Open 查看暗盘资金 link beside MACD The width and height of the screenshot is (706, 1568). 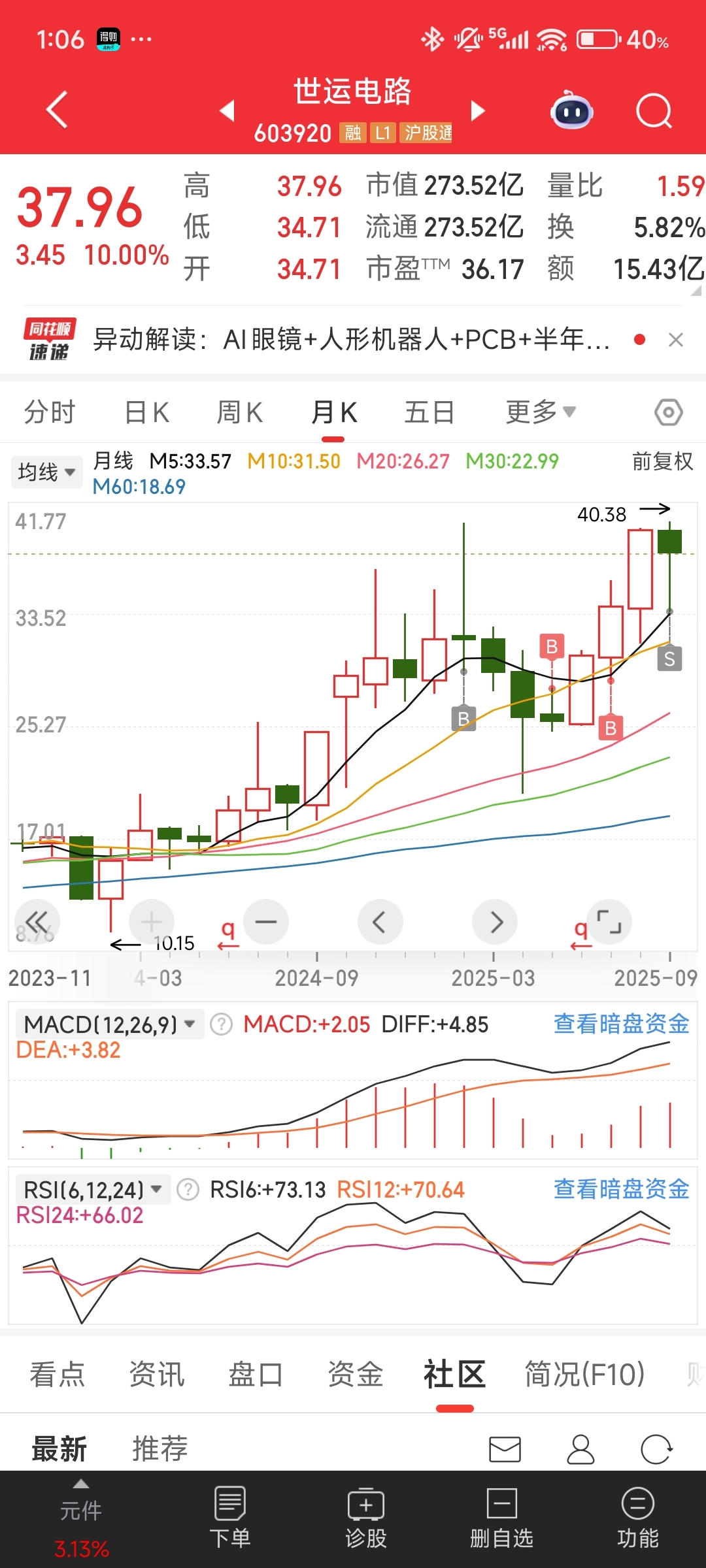(622, 1024)
